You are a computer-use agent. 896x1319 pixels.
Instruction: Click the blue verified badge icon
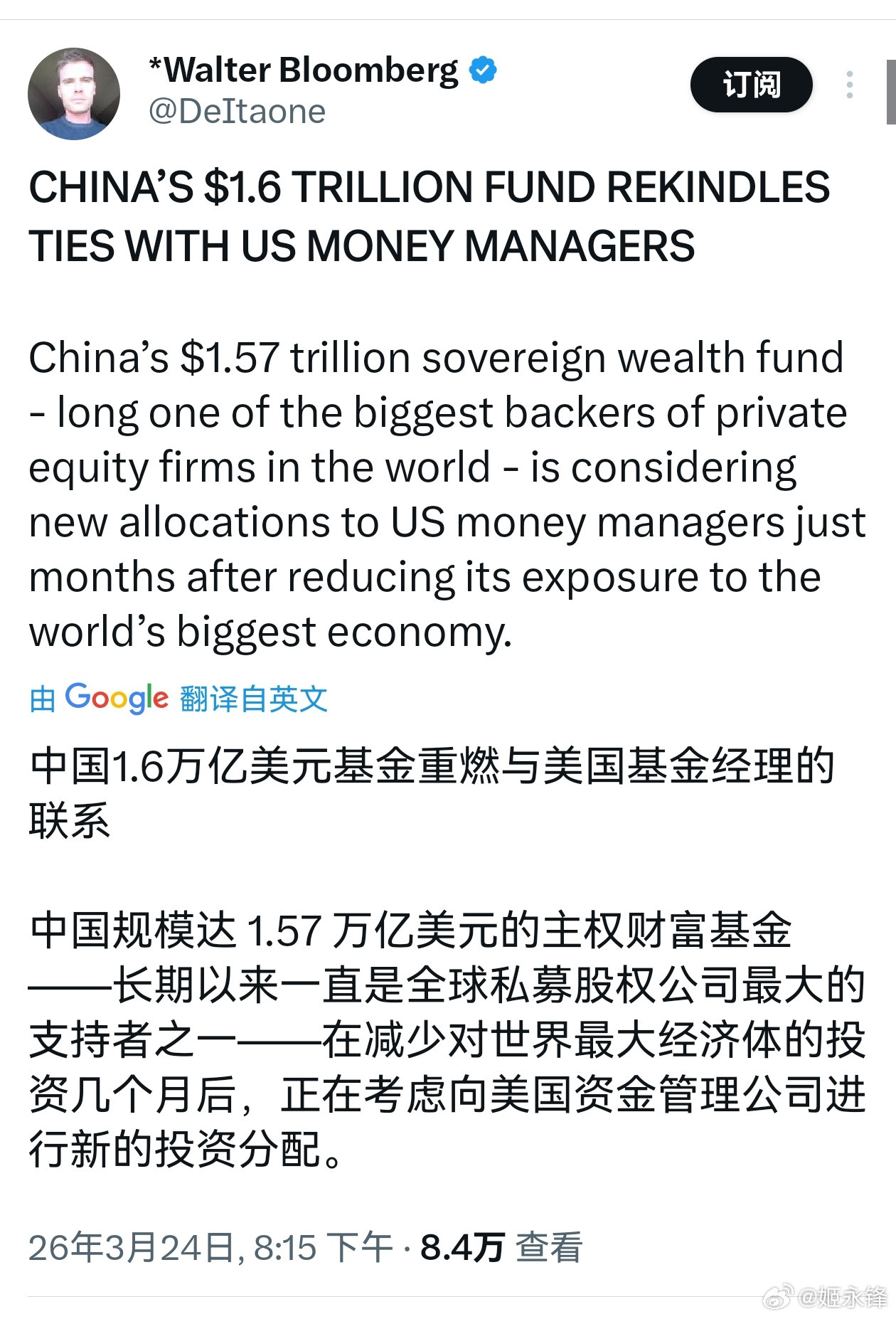click(484, 69)
